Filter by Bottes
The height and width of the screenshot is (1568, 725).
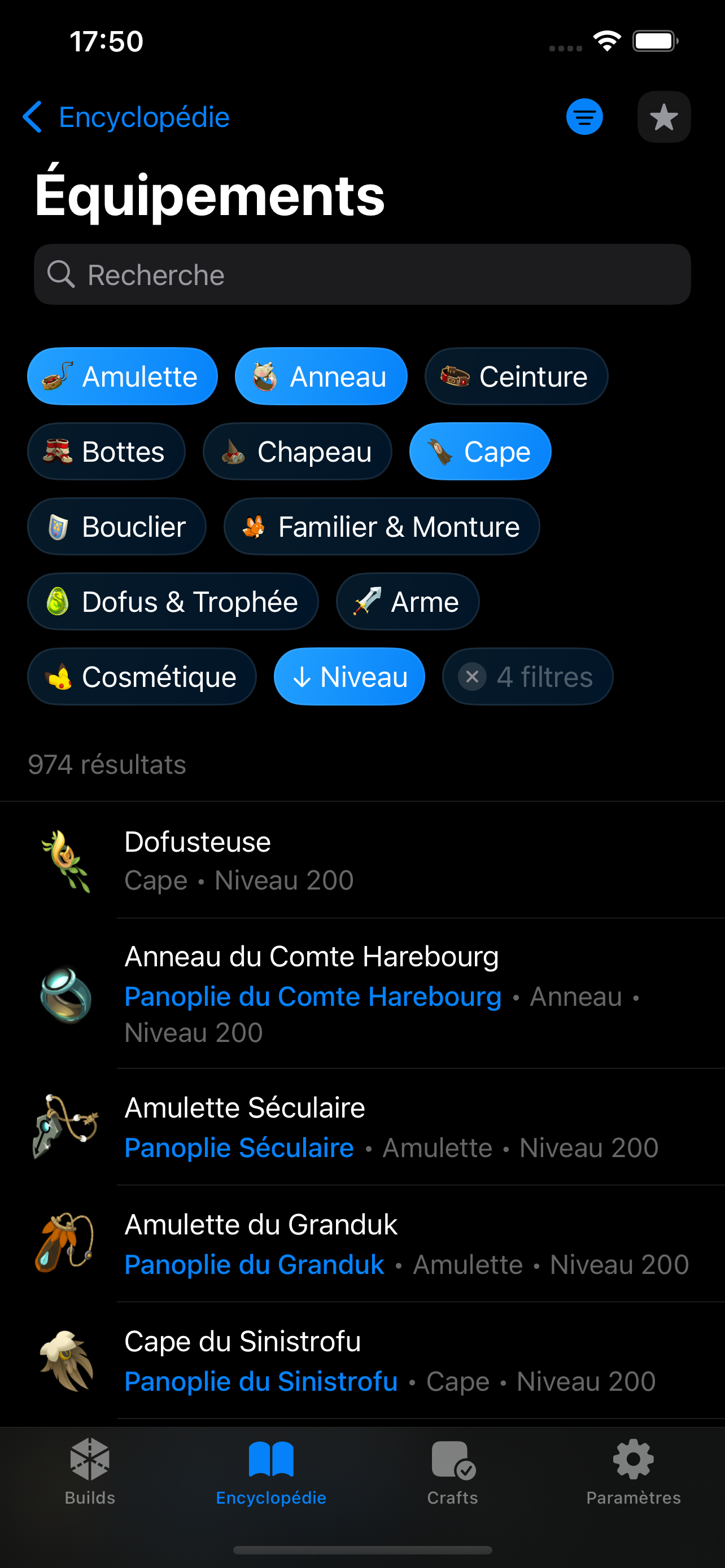click(106, 451)
